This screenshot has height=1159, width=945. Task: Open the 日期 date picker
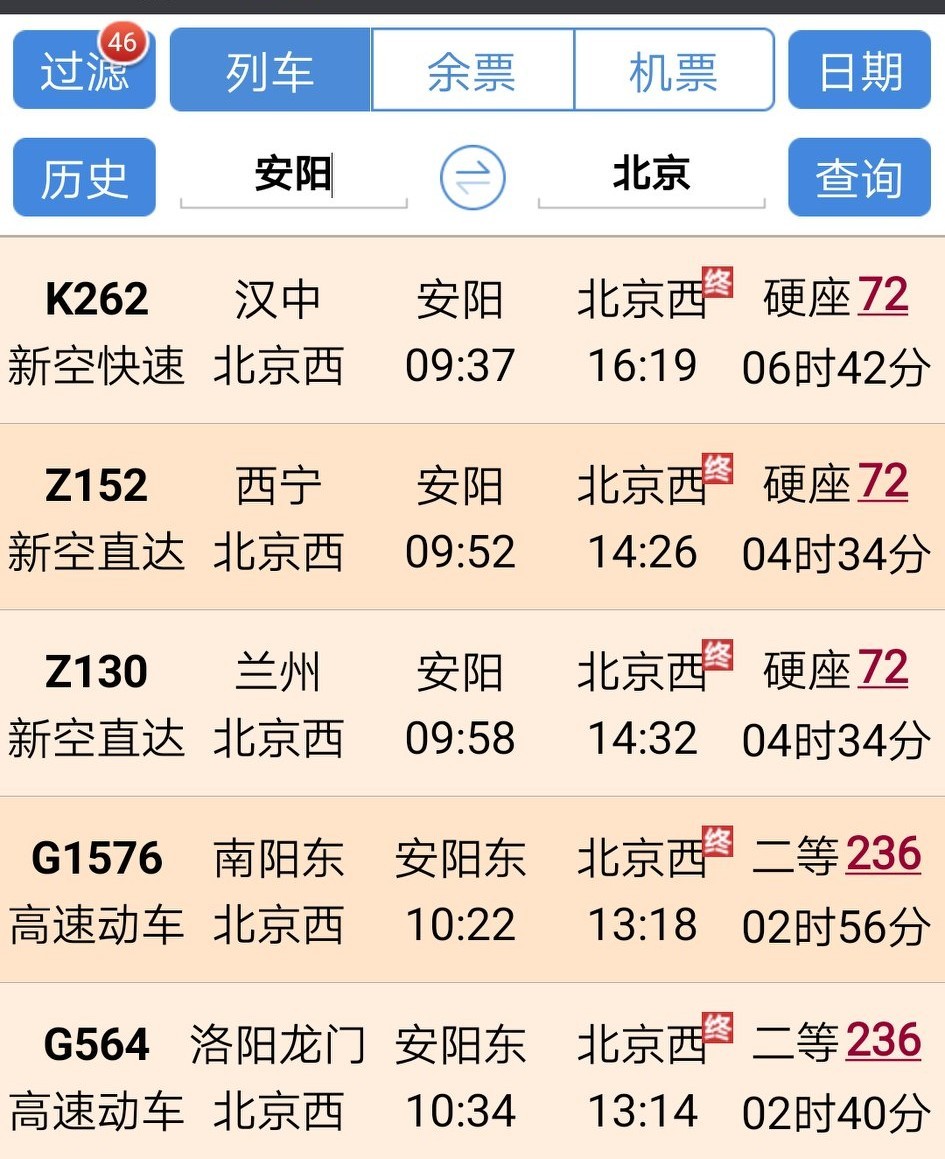click(859, 71)
